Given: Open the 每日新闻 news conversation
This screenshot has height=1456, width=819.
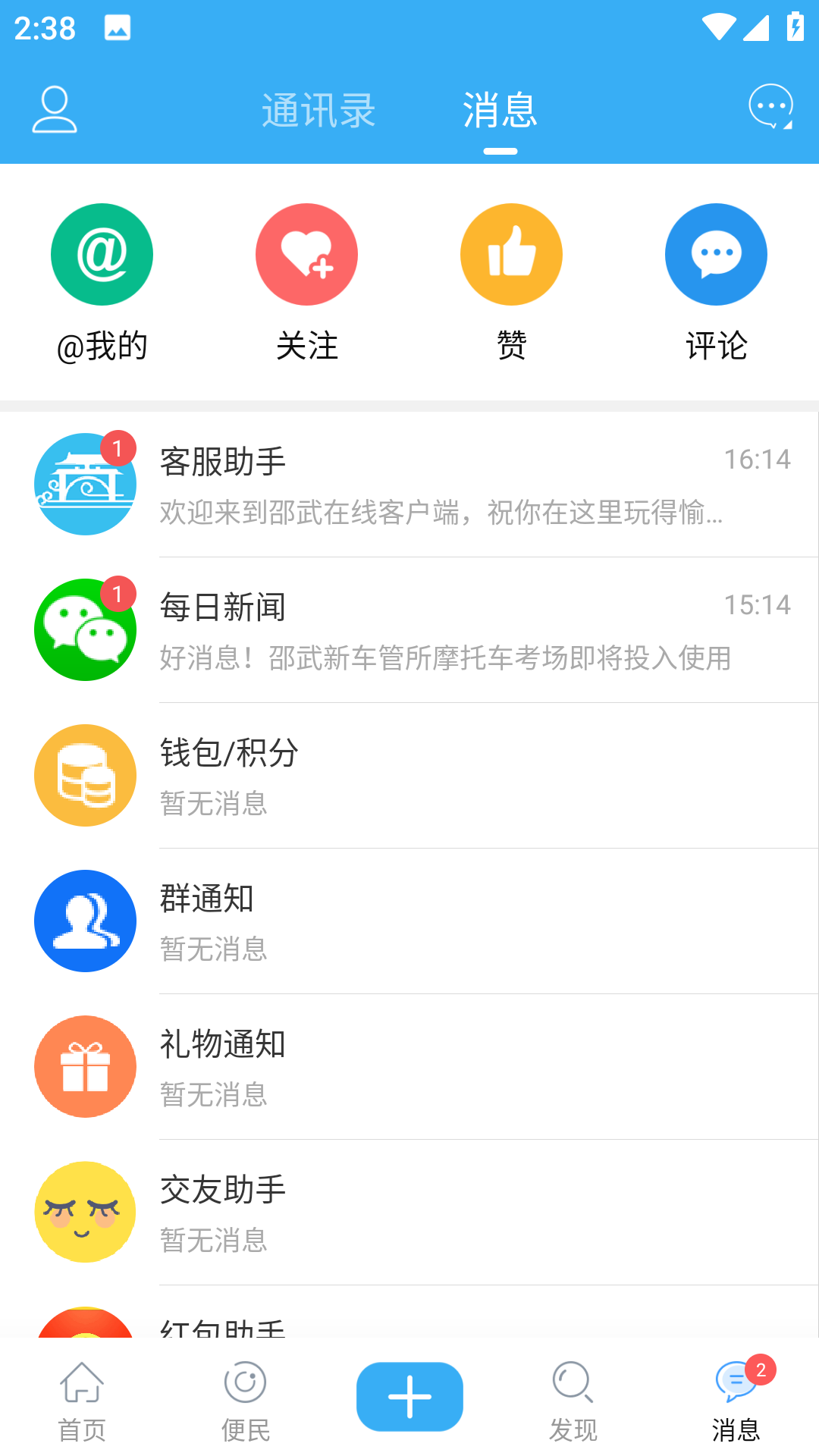Looking at the screenshot, I should tap(409, 629).
